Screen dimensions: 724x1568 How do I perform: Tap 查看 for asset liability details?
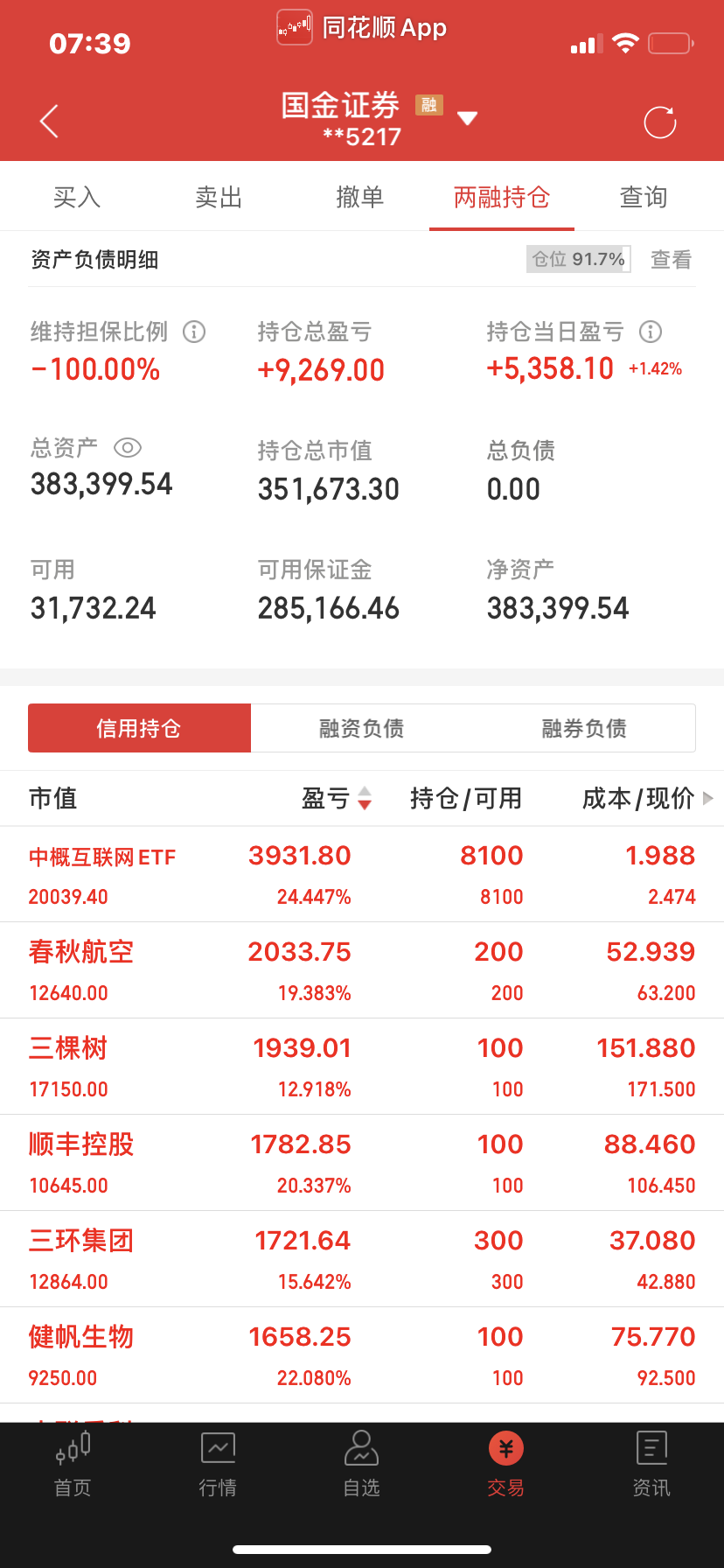click(x=671, y=260)
